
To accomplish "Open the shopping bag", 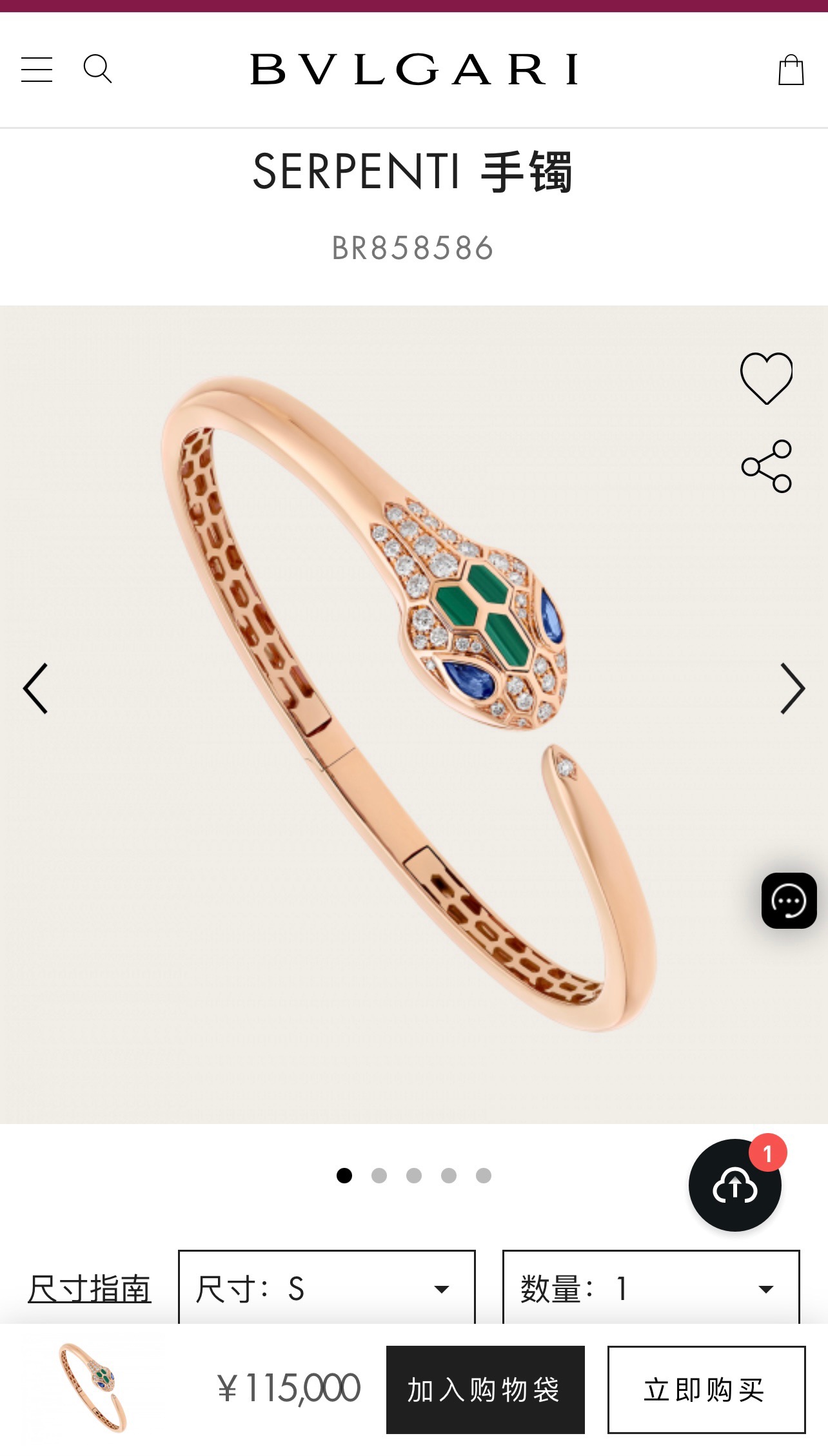I will (791, 70).
